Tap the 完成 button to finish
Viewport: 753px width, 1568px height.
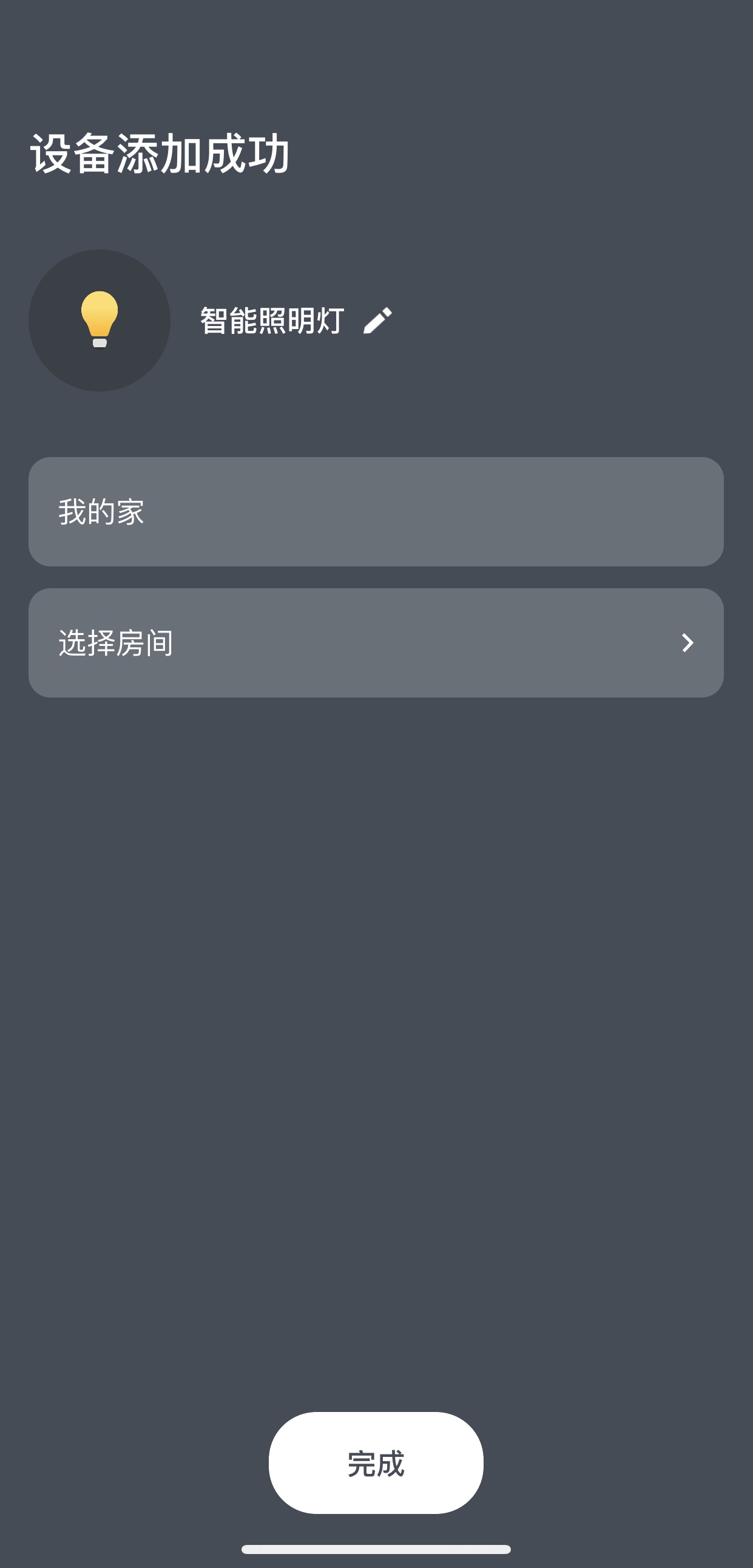click(376, 1463)
